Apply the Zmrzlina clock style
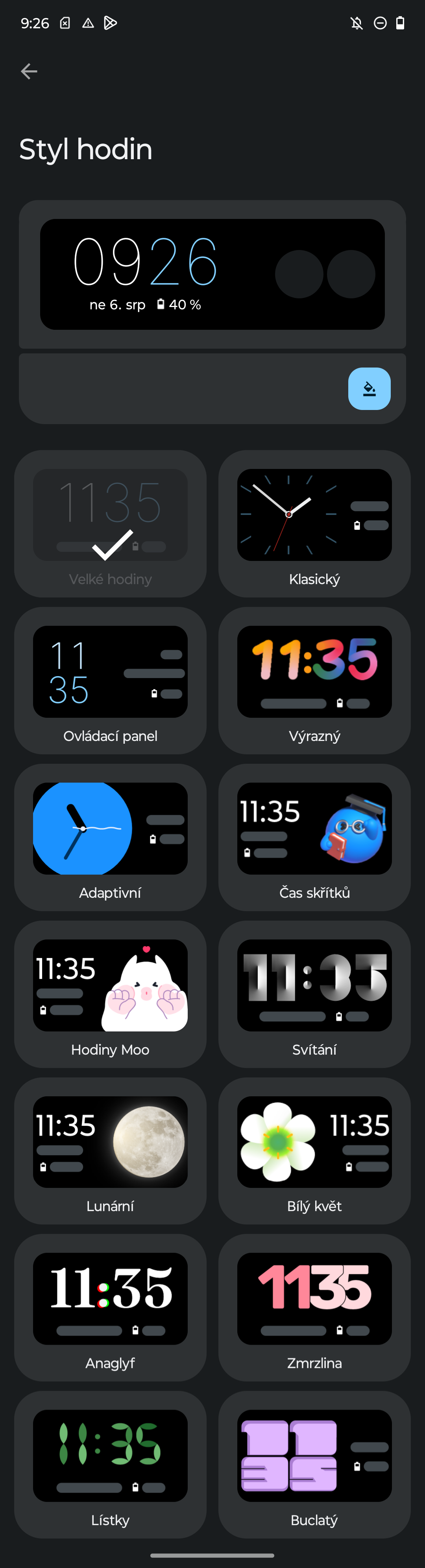 (x=314, y=1307)
